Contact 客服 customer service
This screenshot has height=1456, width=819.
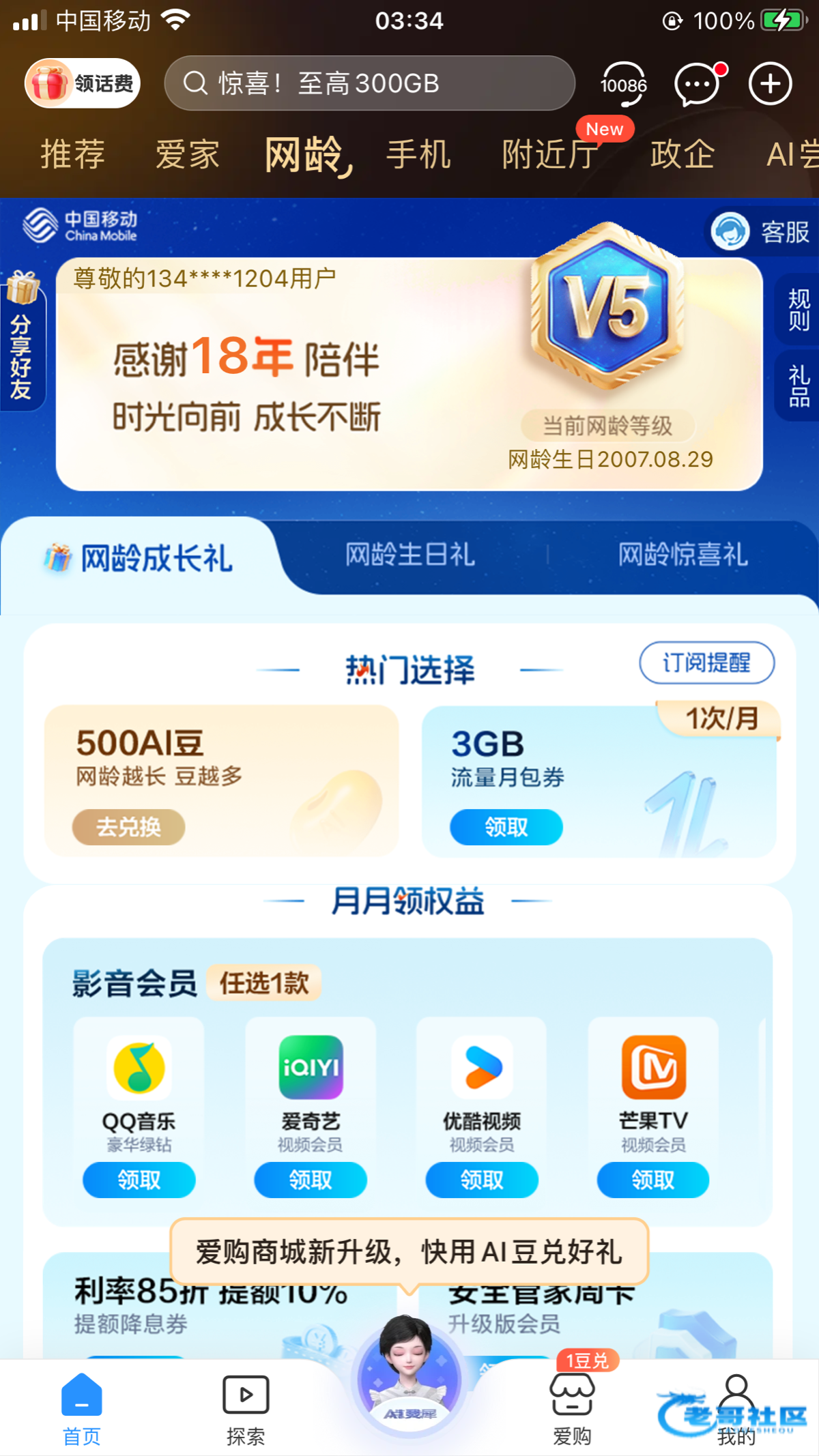[x=761, y=232]
